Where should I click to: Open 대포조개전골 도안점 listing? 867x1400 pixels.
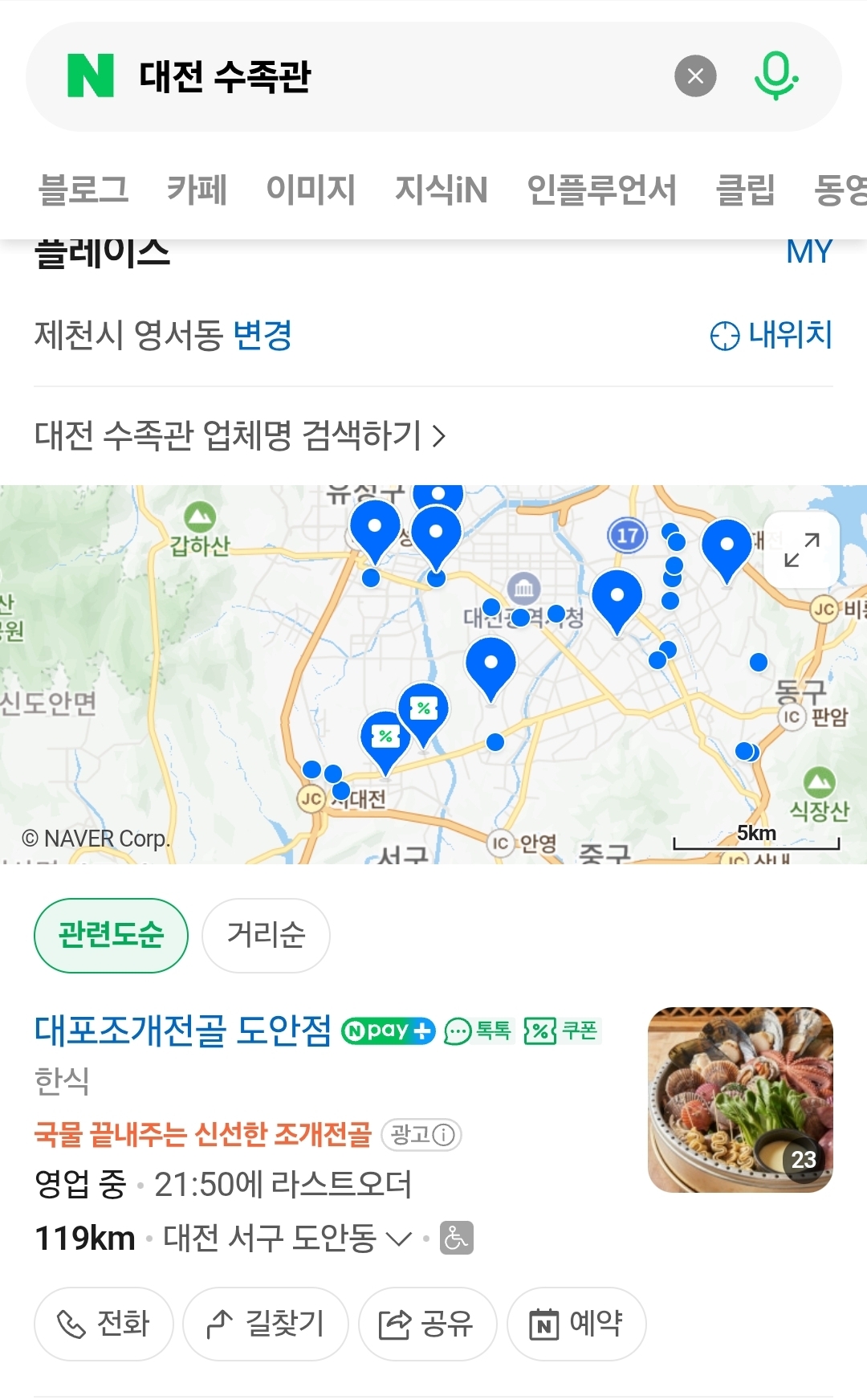pyautogui.click(x=183, y=1031)
